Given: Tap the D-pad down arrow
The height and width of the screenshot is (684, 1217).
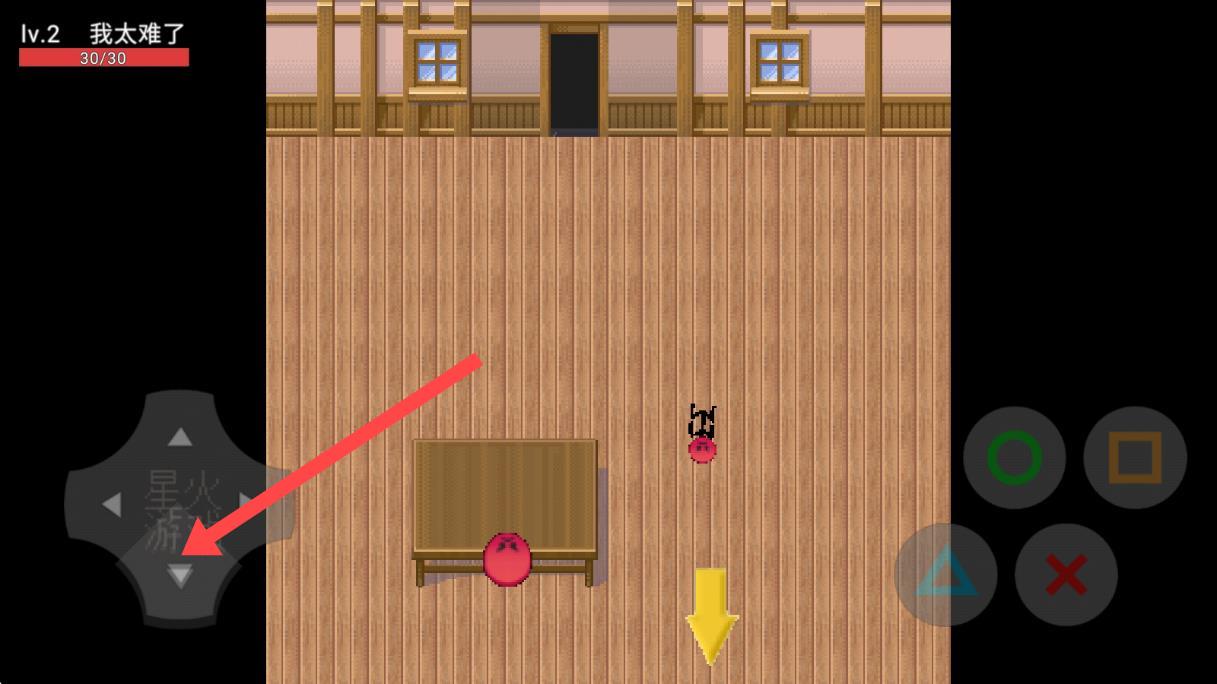Looking at the screenshot, I should [x=180, y=575].
